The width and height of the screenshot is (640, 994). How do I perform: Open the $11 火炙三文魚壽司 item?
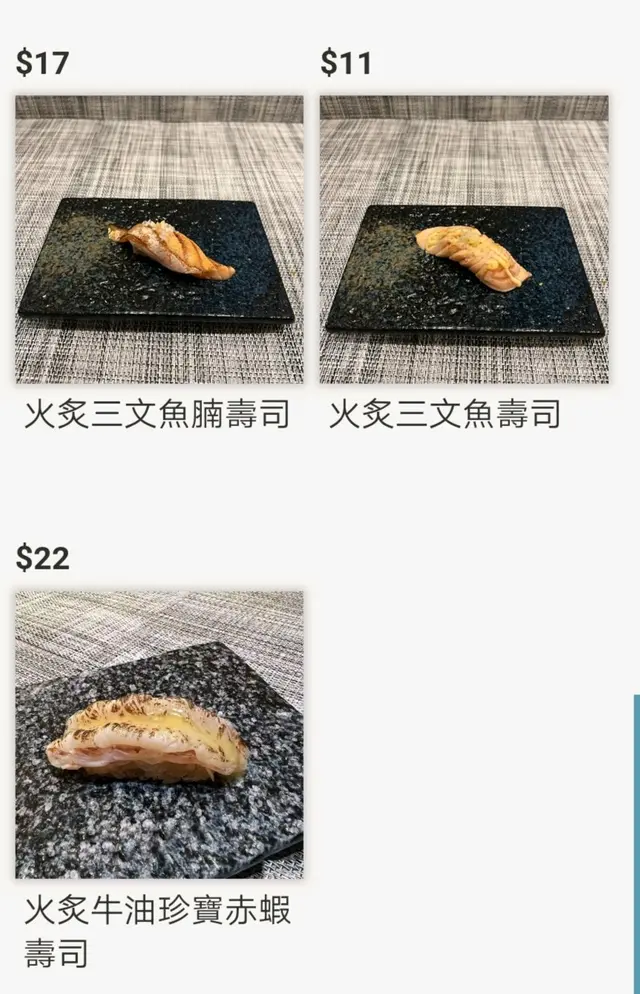pos(464,240)
